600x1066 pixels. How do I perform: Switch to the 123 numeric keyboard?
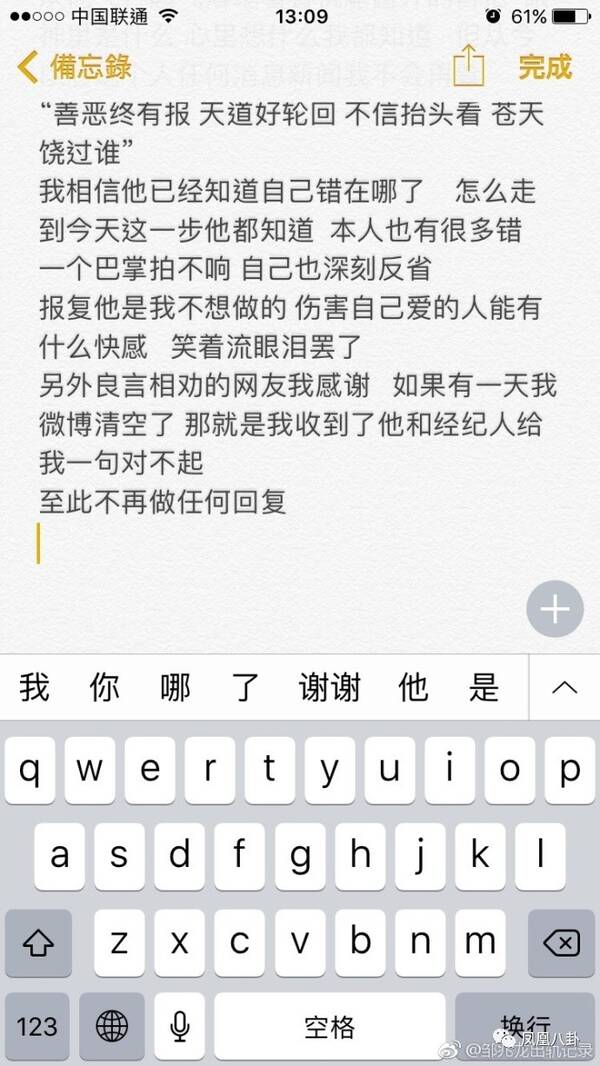[x=38, y=1026]
